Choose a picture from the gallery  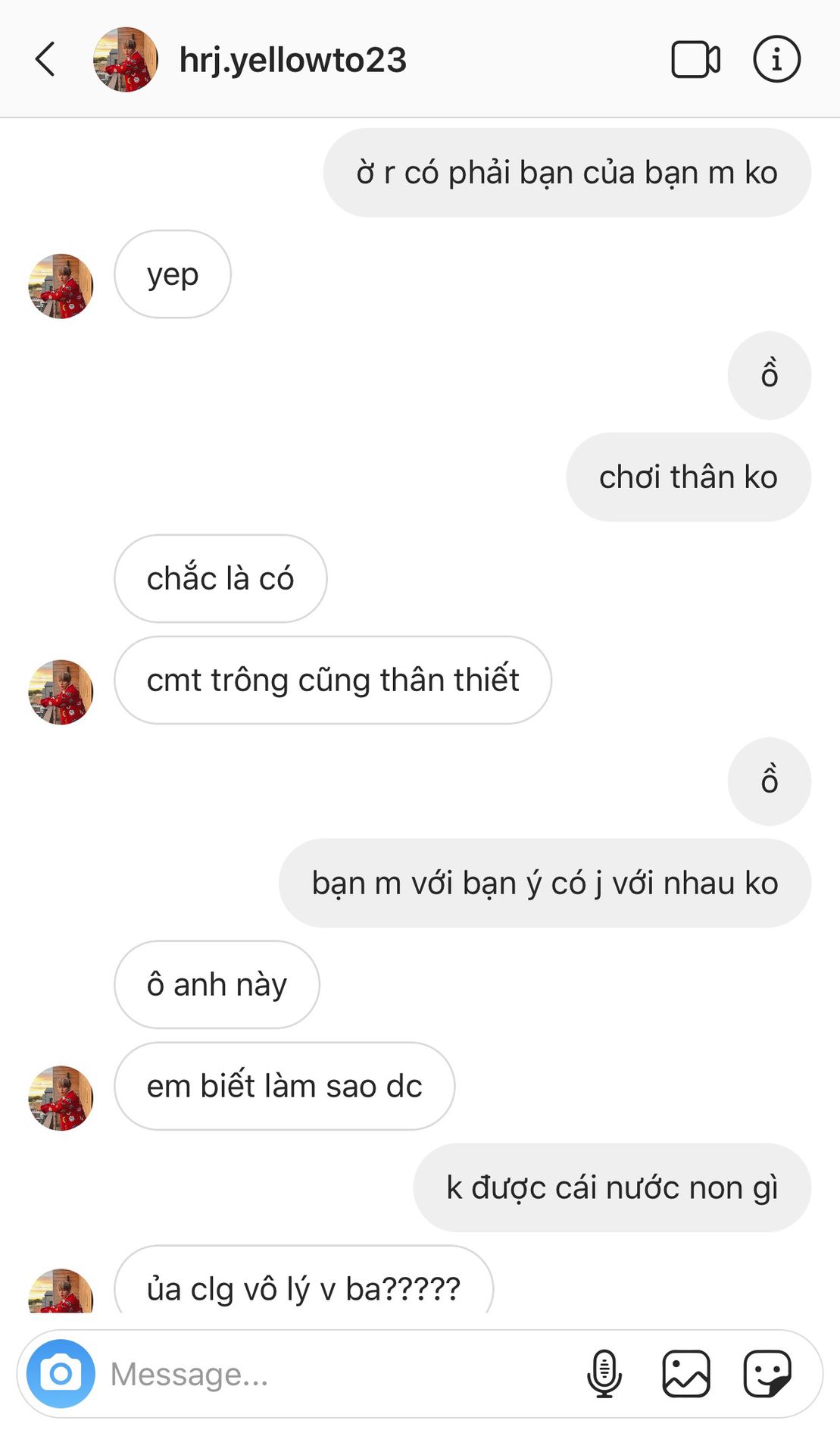coord(685,1373)
